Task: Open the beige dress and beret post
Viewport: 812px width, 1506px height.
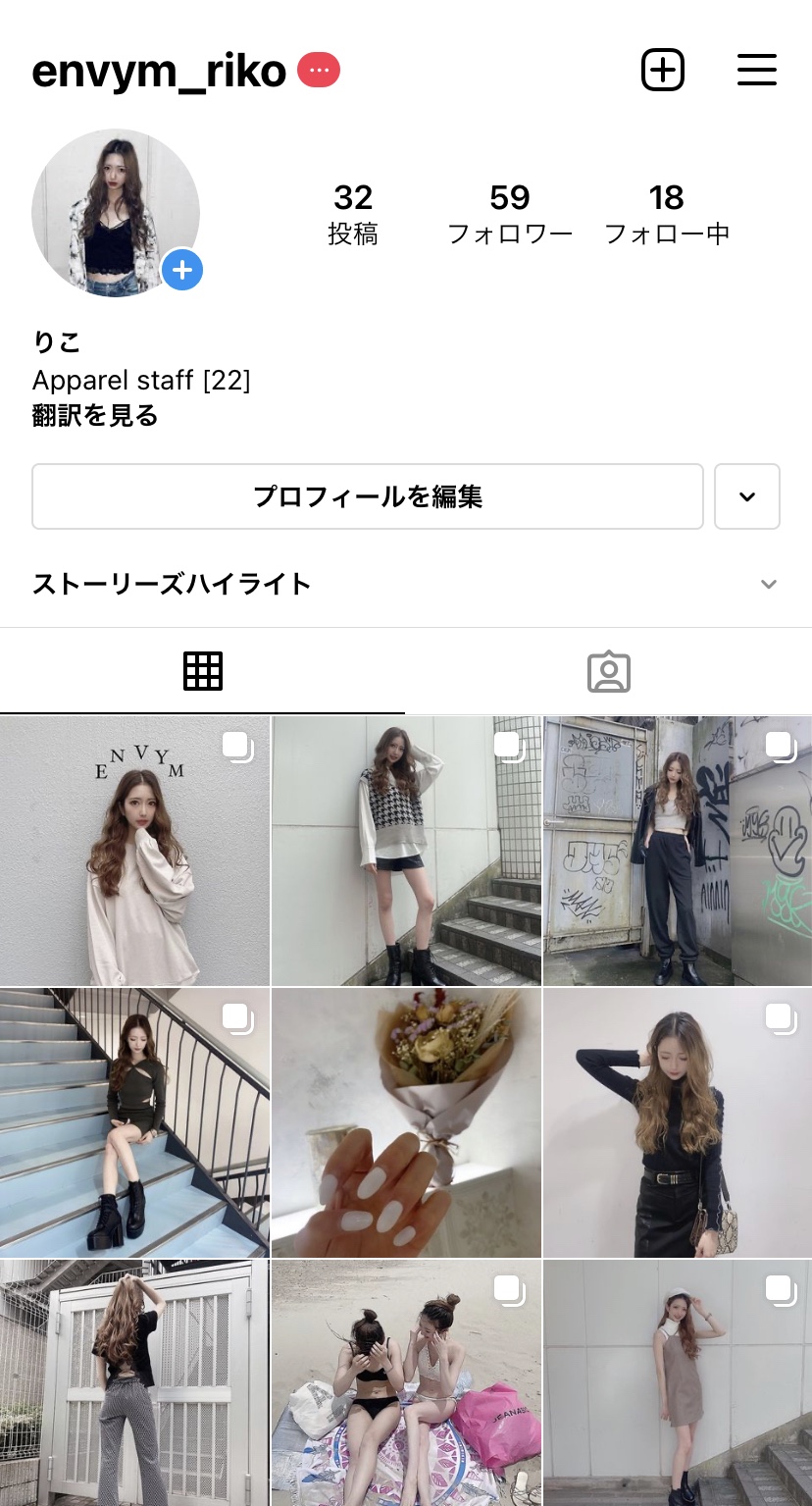Action: click(x=678, y=1383)
